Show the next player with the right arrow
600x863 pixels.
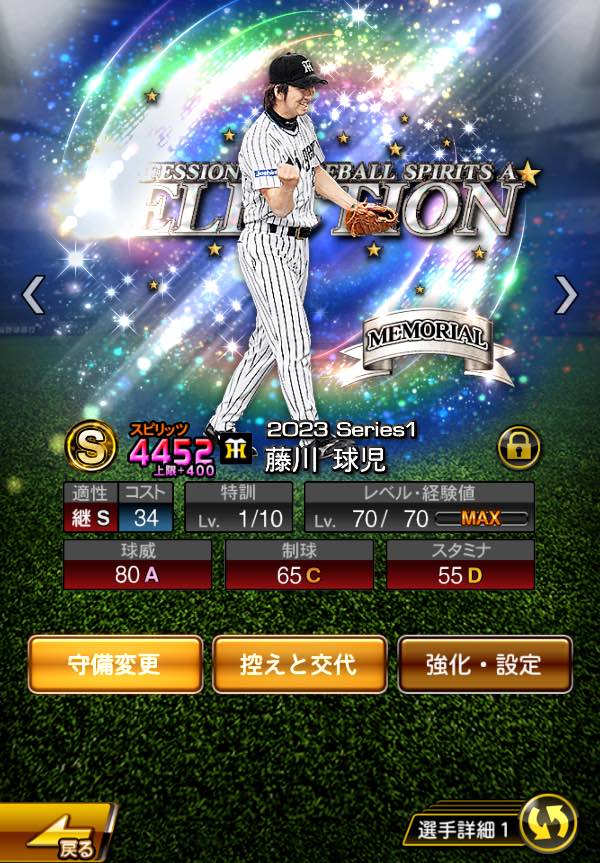tap(566, 294)
